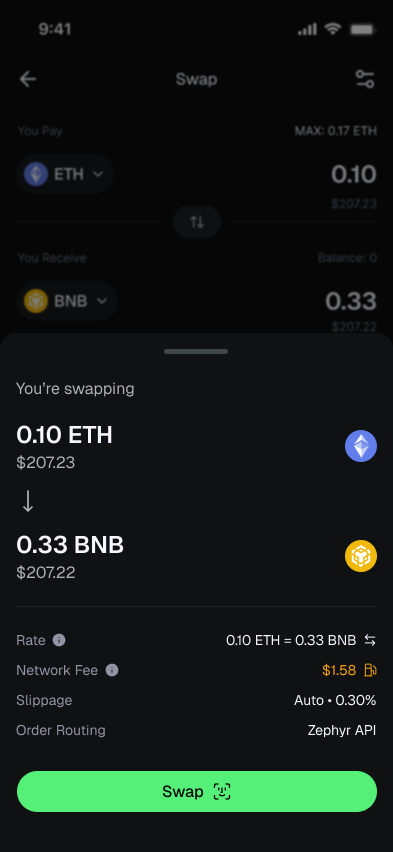
Task: Confirm with the green Swap button
Action: coord(197,791)
